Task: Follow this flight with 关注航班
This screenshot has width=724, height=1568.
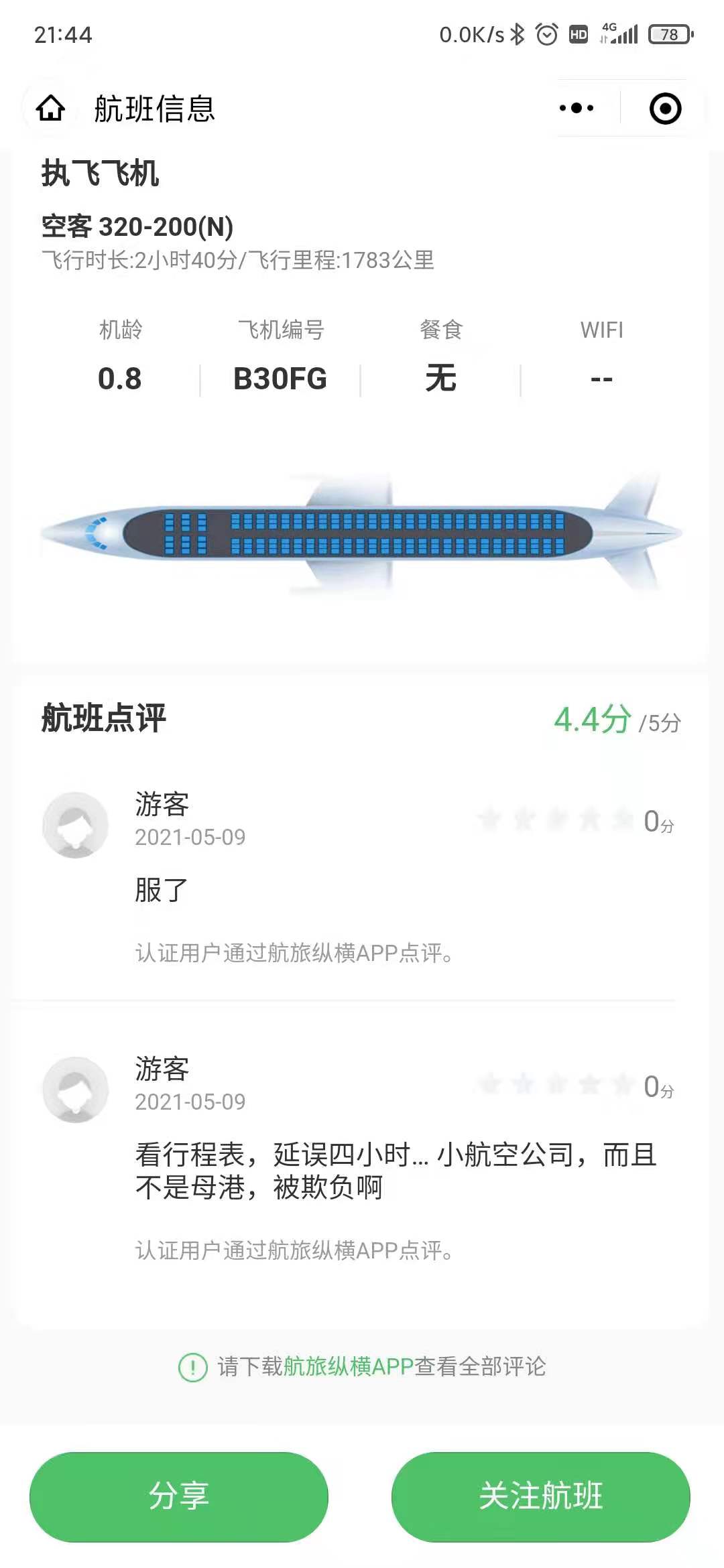Action: tap(540, 1496)
